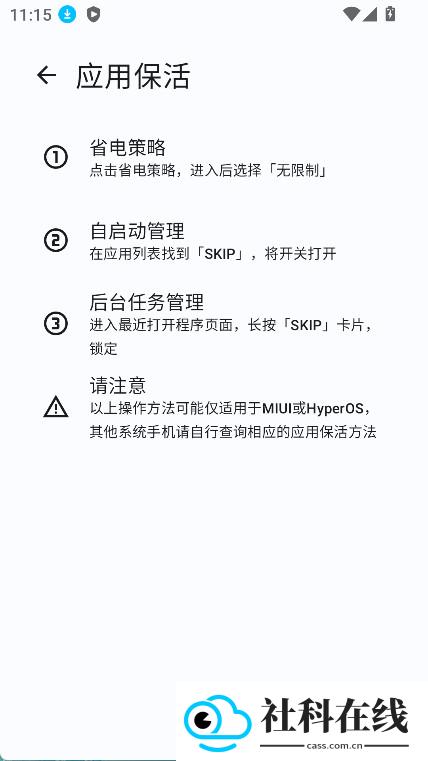
Task: Go back from 应用保活 page
Action: pos(47,75)
